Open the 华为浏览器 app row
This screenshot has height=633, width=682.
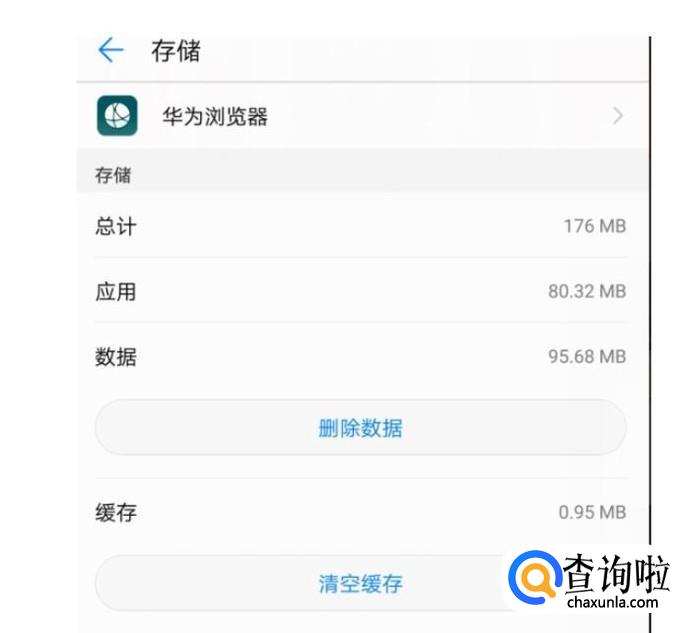363,116
